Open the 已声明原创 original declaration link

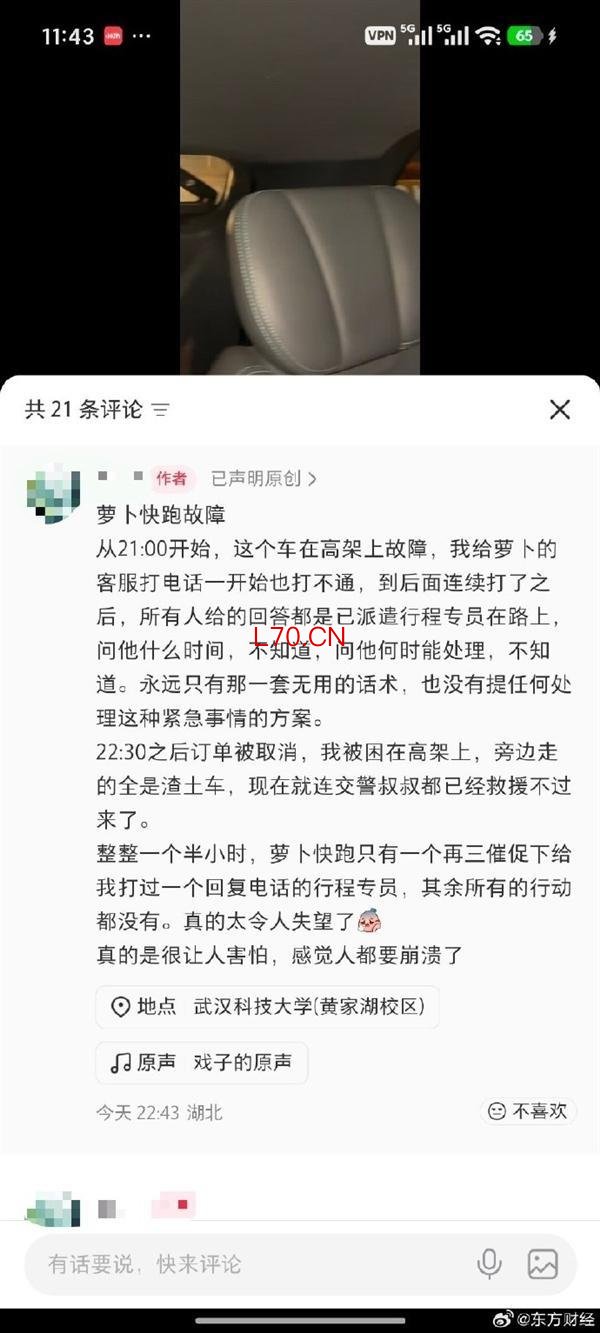tap(264, 478)
